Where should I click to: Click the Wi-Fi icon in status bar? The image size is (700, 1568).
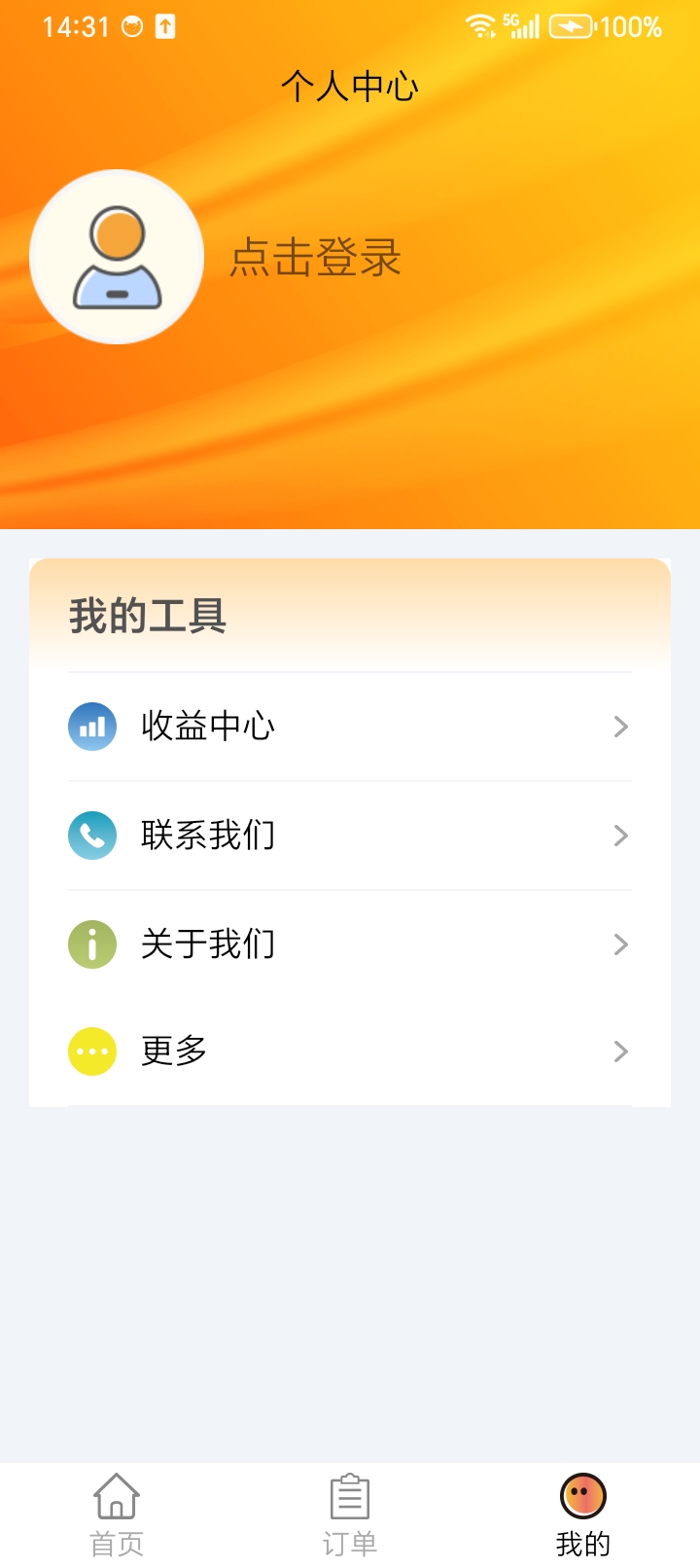[x=480, y=26]
